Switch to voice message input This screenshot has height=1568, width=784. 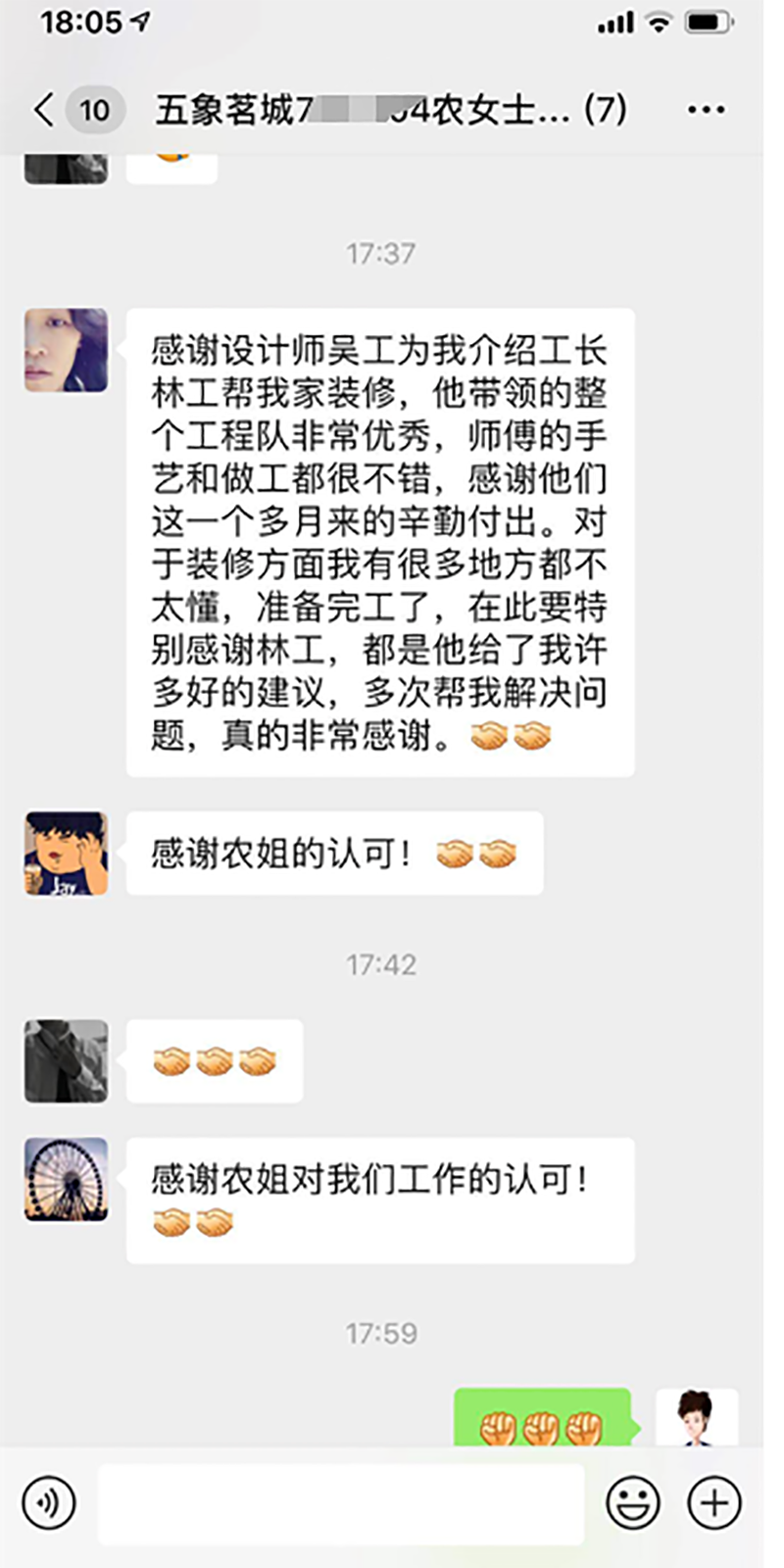48,1502
